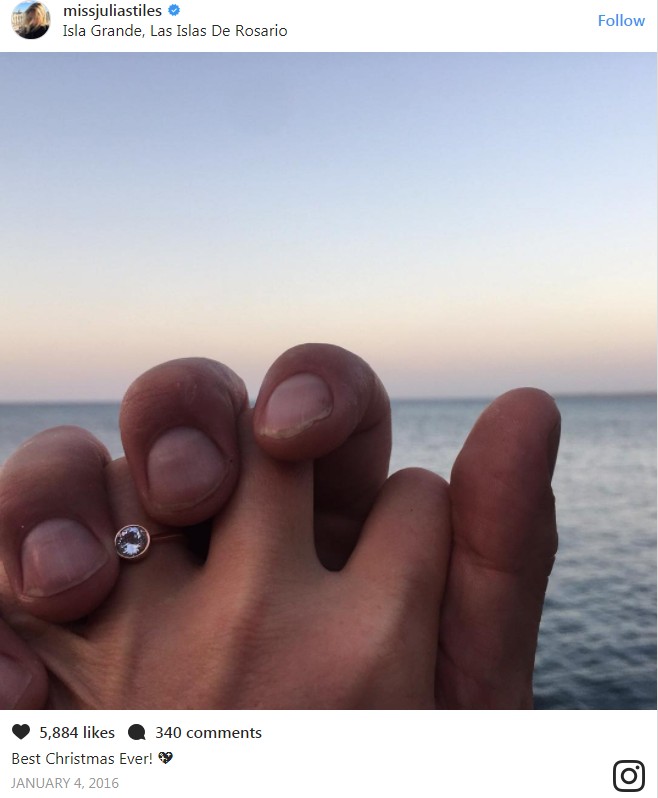Like the post with the heart icon
The width and height of the screenshot is (658, 798).
21,733
